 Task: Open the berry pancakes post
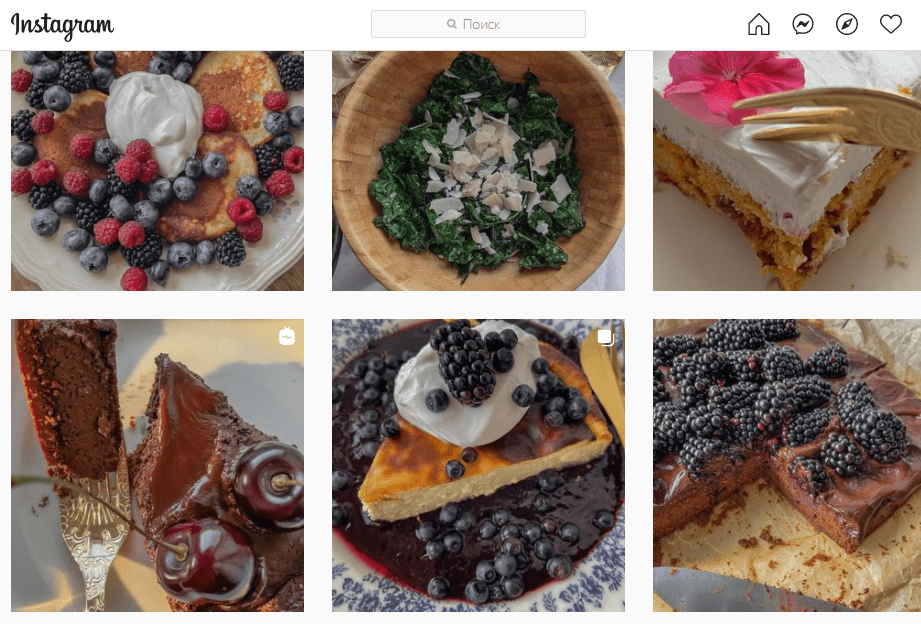click(x=157, y=170)
